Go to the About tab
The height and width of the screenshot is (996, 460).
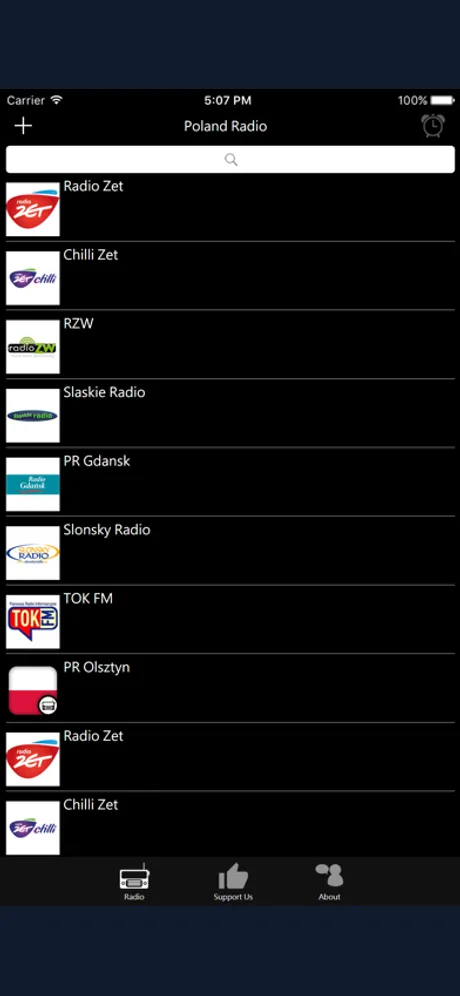pyautogui.click(x=329, y=882)
